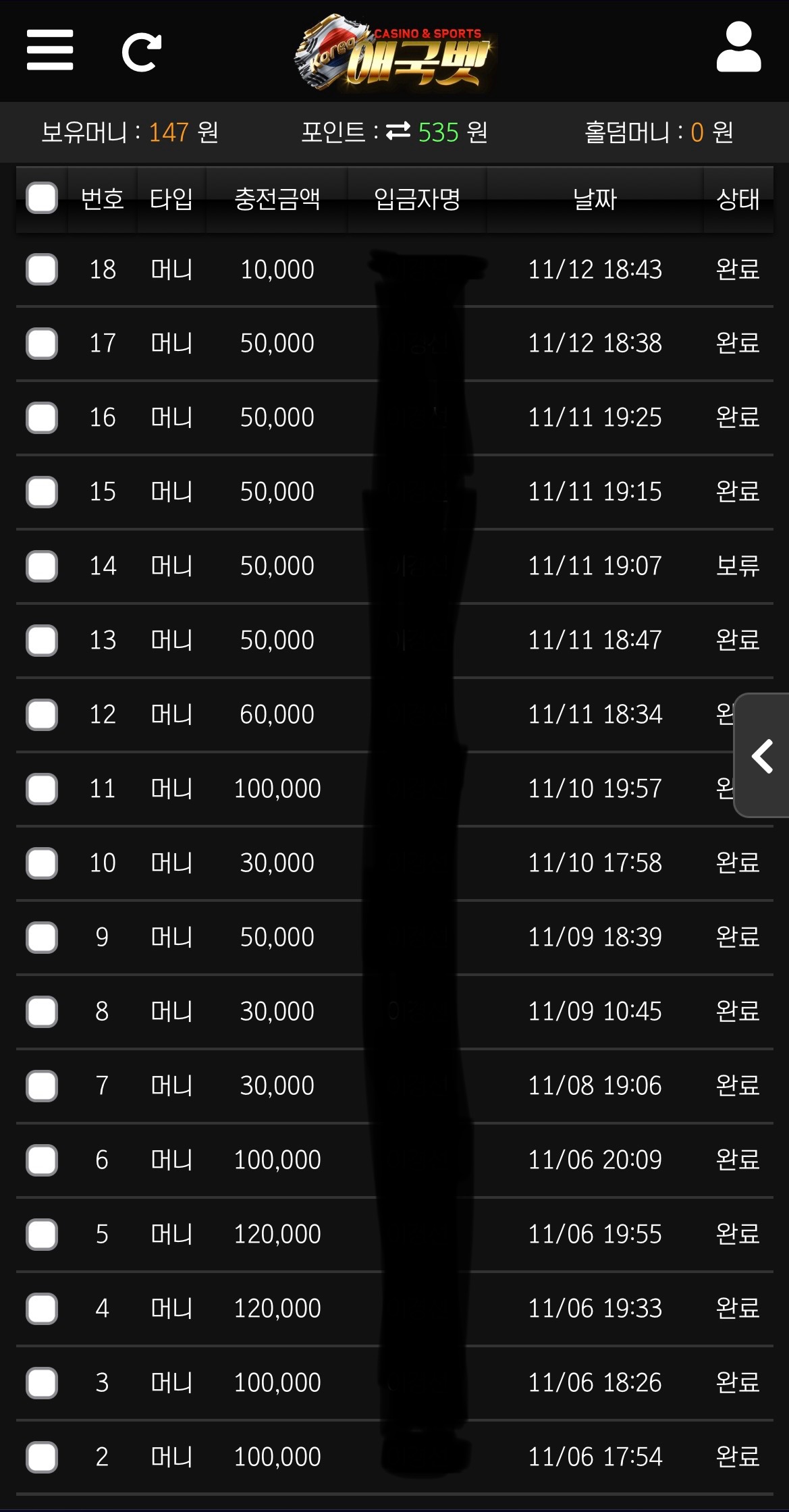Expand the side panel arrow tab
Viewport: 789px width, 1512px height.
tap(763, 755)
